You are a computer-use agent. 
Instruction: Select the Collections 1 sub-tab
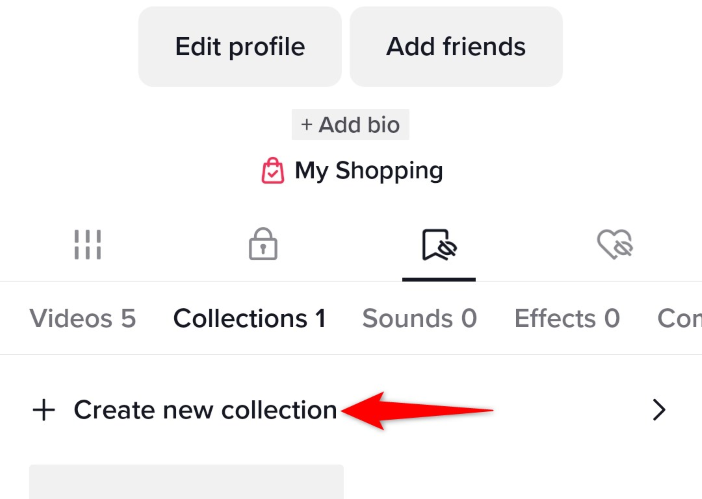click(x=249, y=319)
